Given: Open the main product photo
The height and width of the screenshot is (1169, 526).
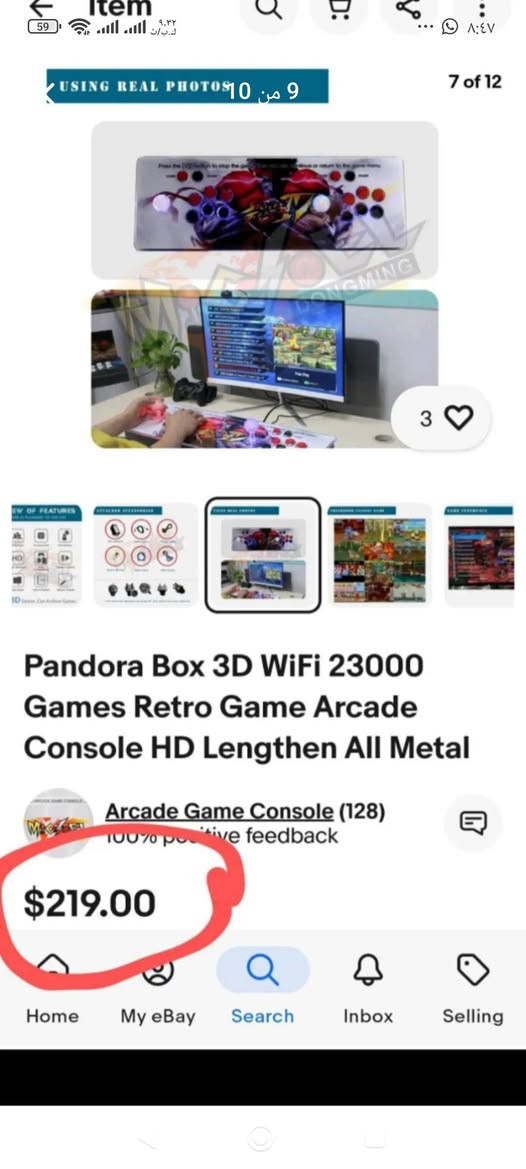Looking at the screenshot, I should 264,284.
